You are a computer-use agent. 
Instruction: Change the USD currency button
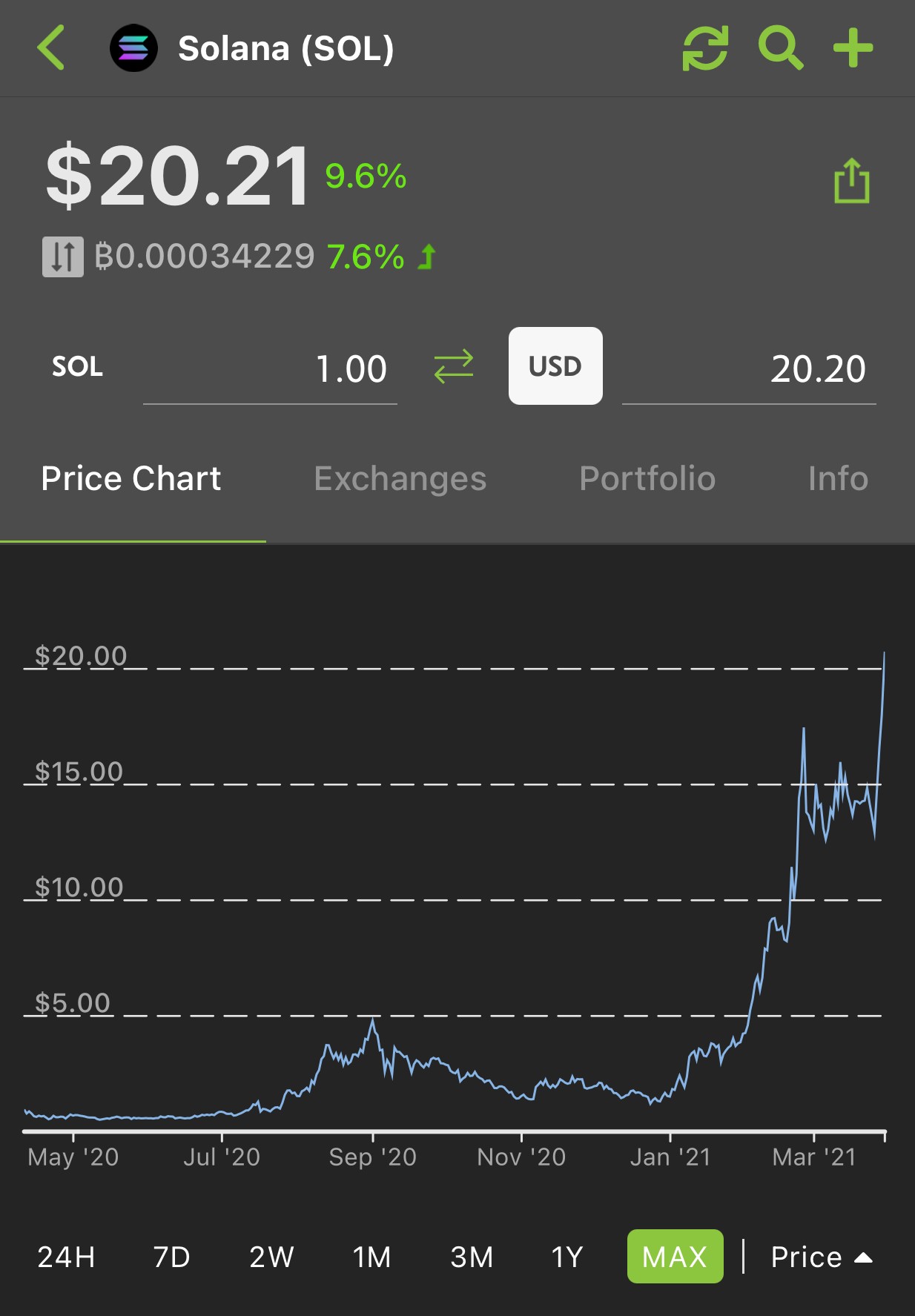pyautogui.click(x=555, y=366)
